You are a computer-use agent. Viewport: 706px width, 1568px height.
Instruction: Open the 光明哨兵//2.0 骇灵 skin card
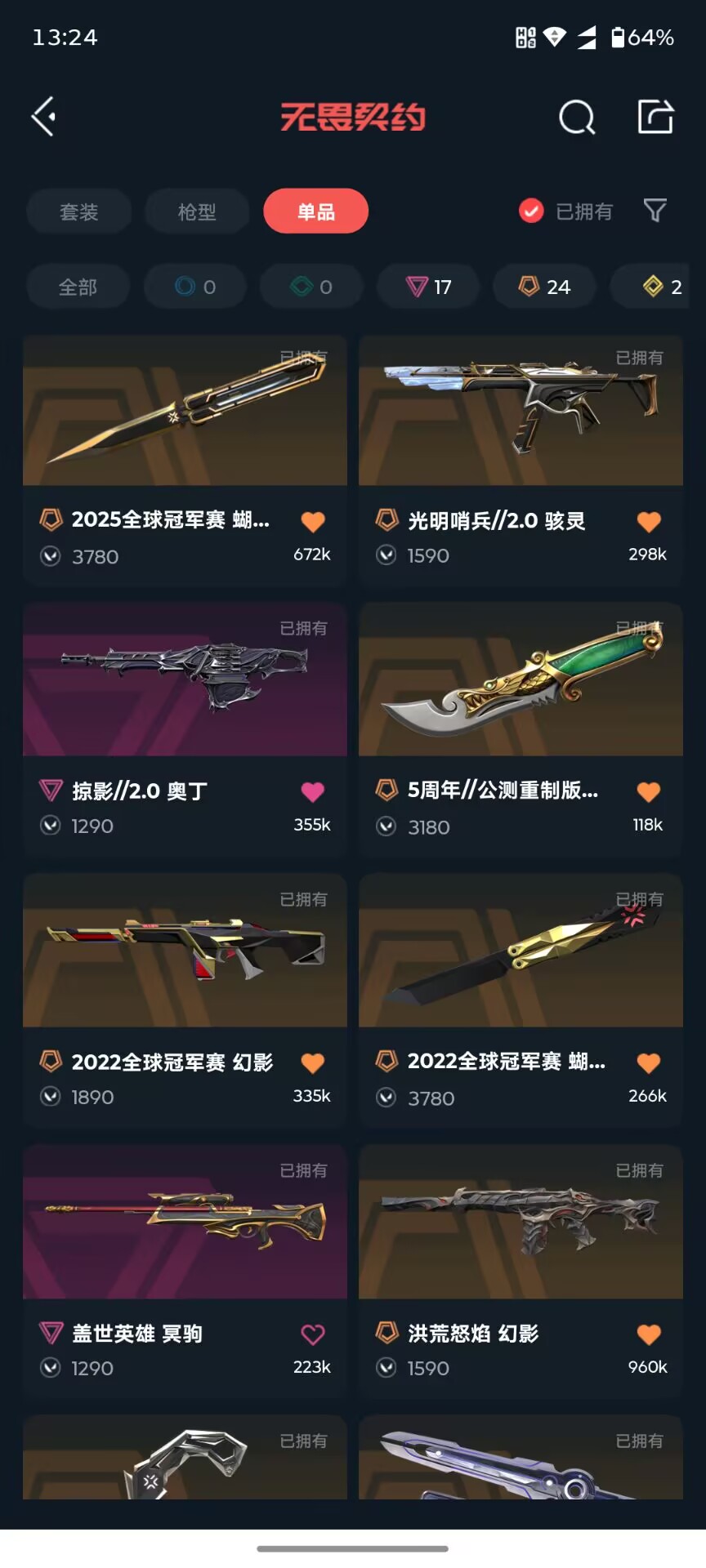(521, 461)
